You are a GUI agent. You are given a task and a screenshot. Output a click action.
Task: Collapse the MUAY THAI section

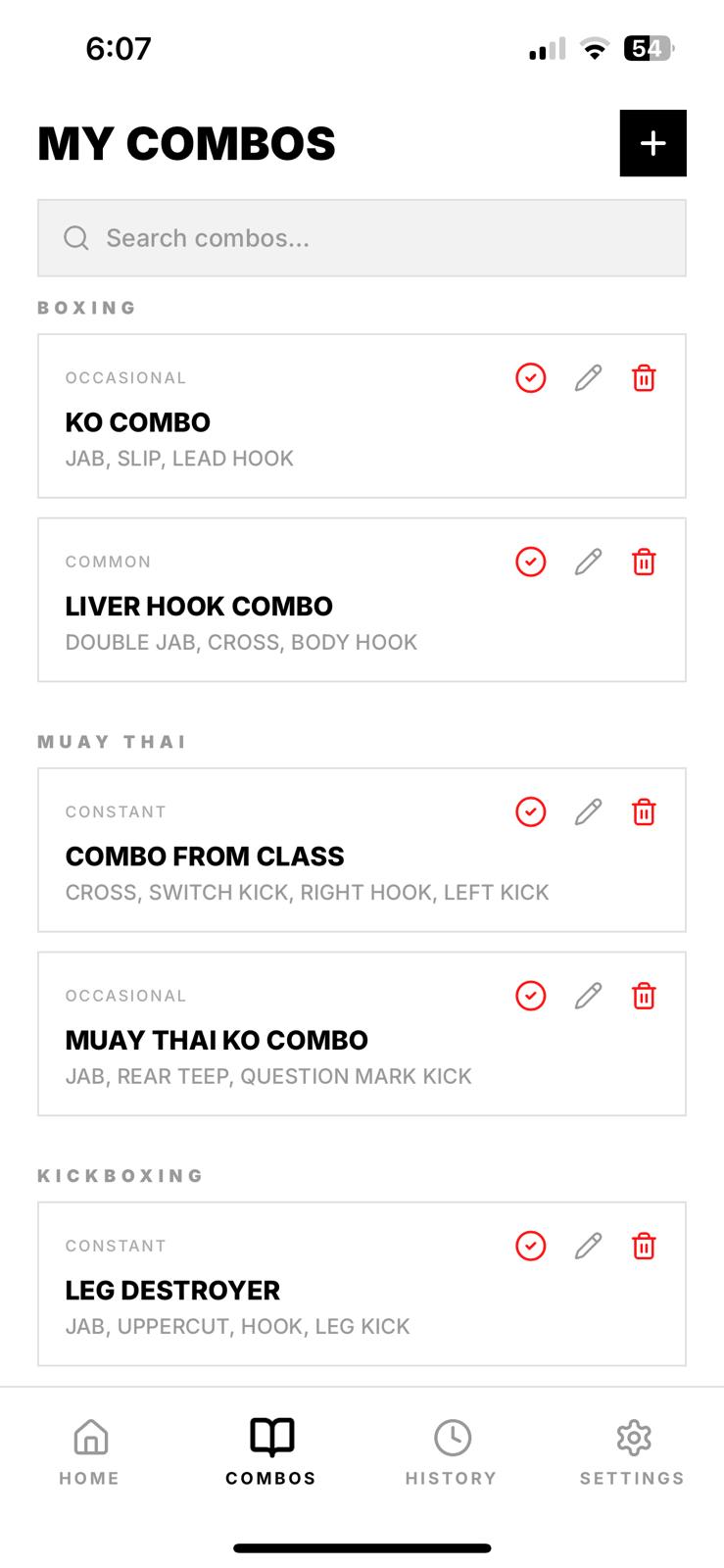(111, 742)
